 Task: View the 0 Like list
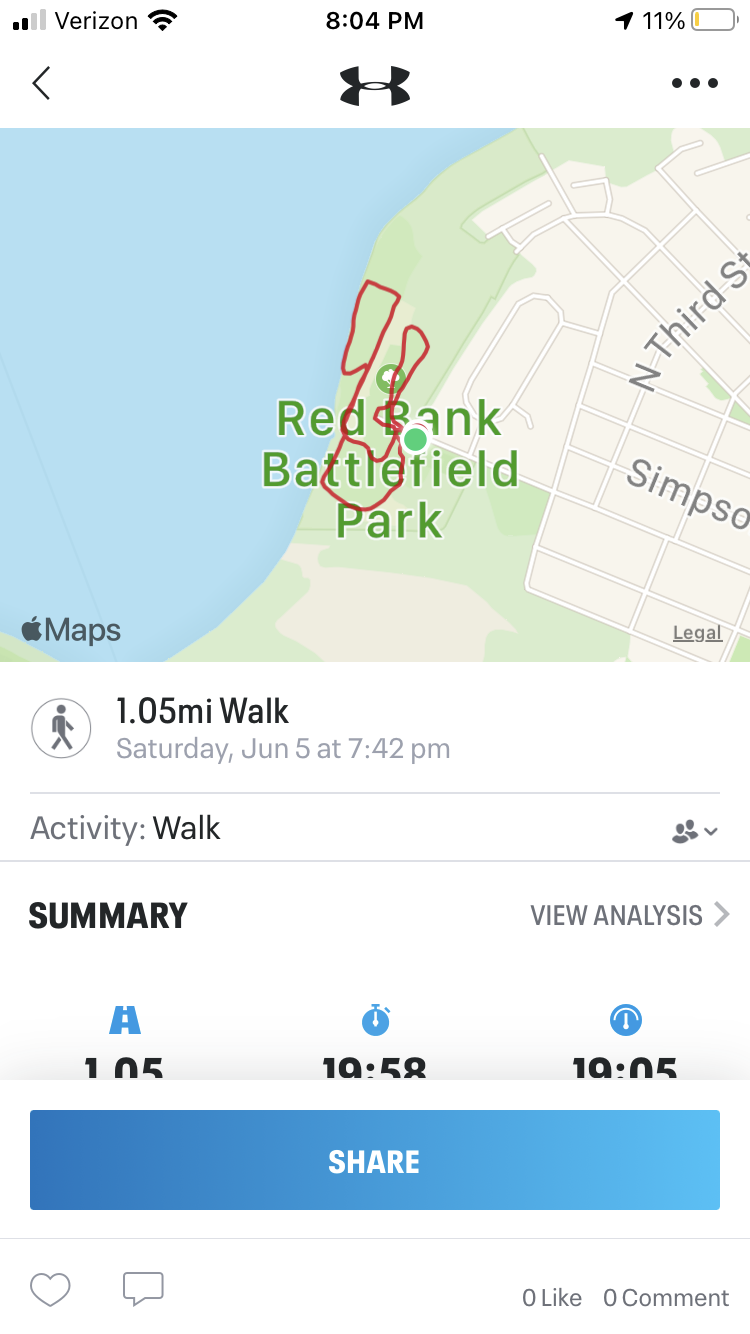pyautogui.click(x=551, y=1298)
